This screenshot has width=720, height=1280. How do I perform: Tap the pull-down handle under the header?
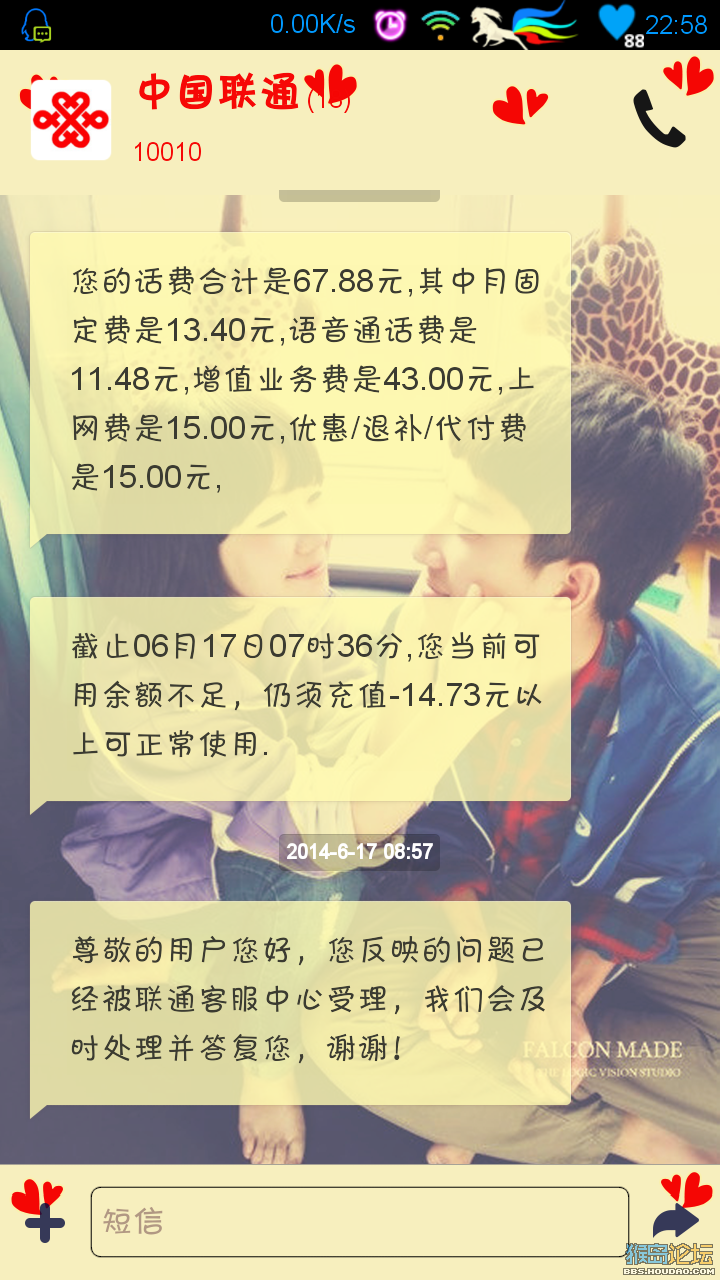[x=359, y=196]
